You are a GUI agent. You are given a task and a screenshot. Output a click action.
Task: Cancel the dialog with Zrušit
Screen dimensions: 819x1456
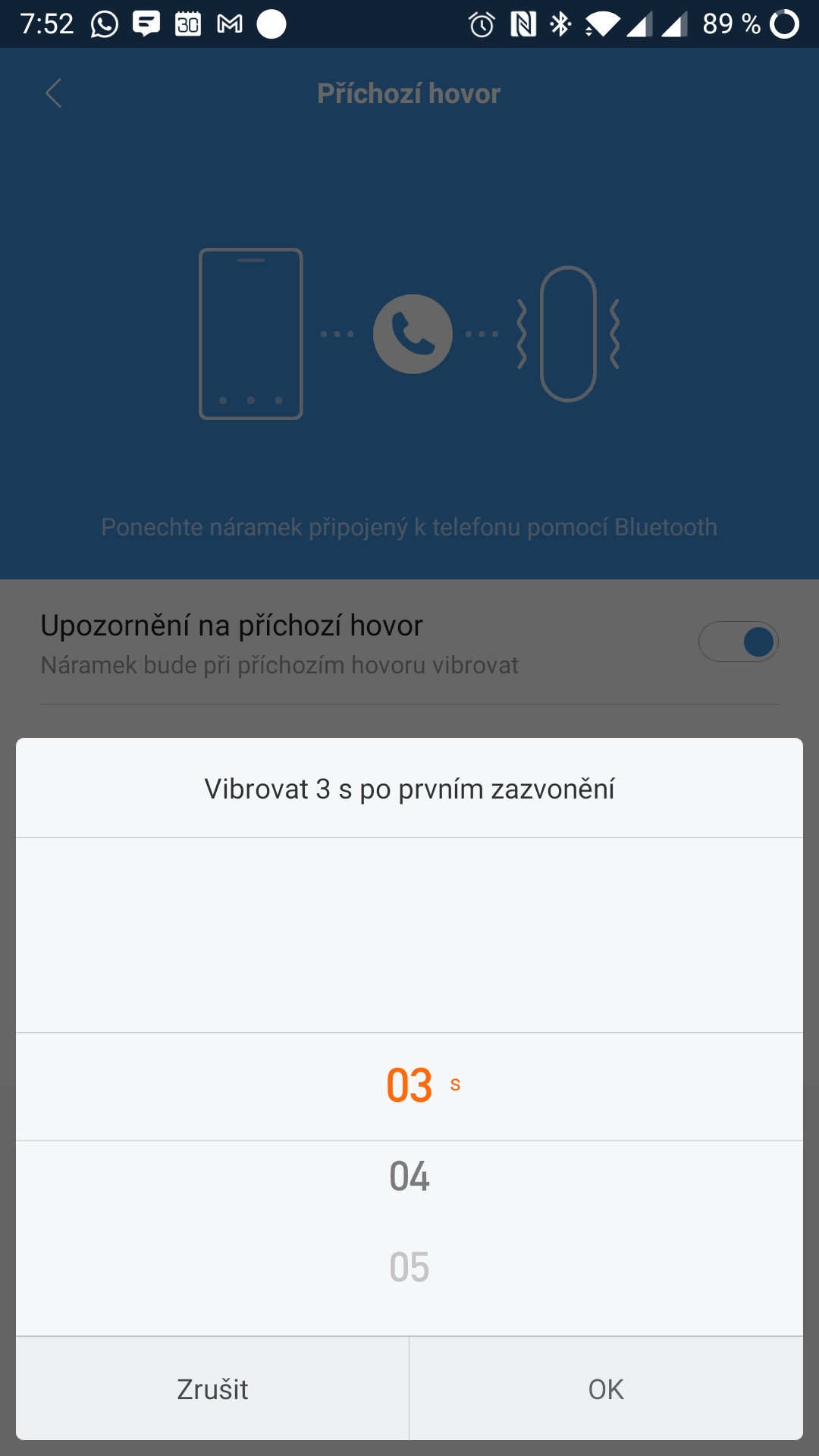click(x=212, y=1389)
